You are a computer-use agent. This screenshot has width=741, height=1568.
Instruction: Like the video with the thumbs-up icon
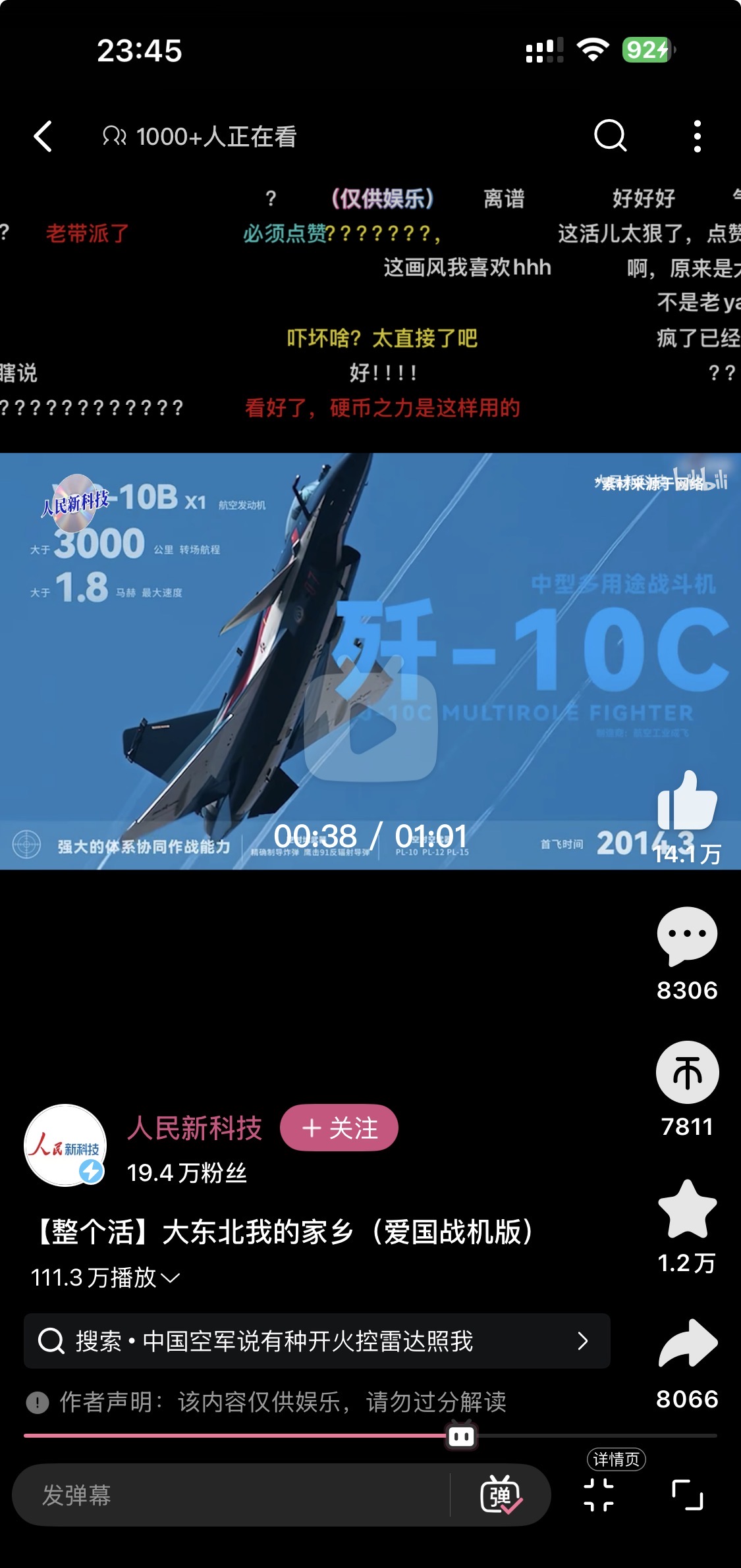click(687, 801)
